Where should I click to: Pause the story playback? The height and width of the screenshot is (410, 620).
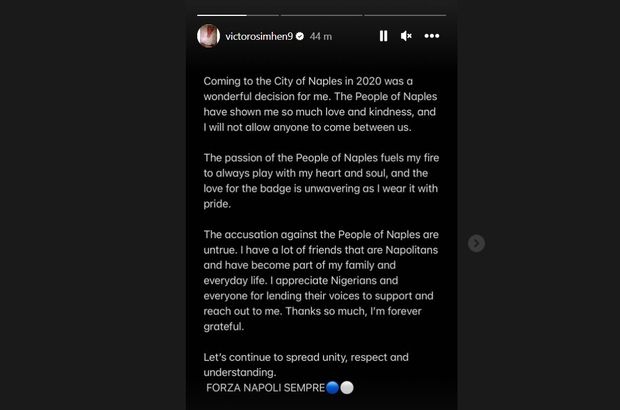click(x=383, y=36)
